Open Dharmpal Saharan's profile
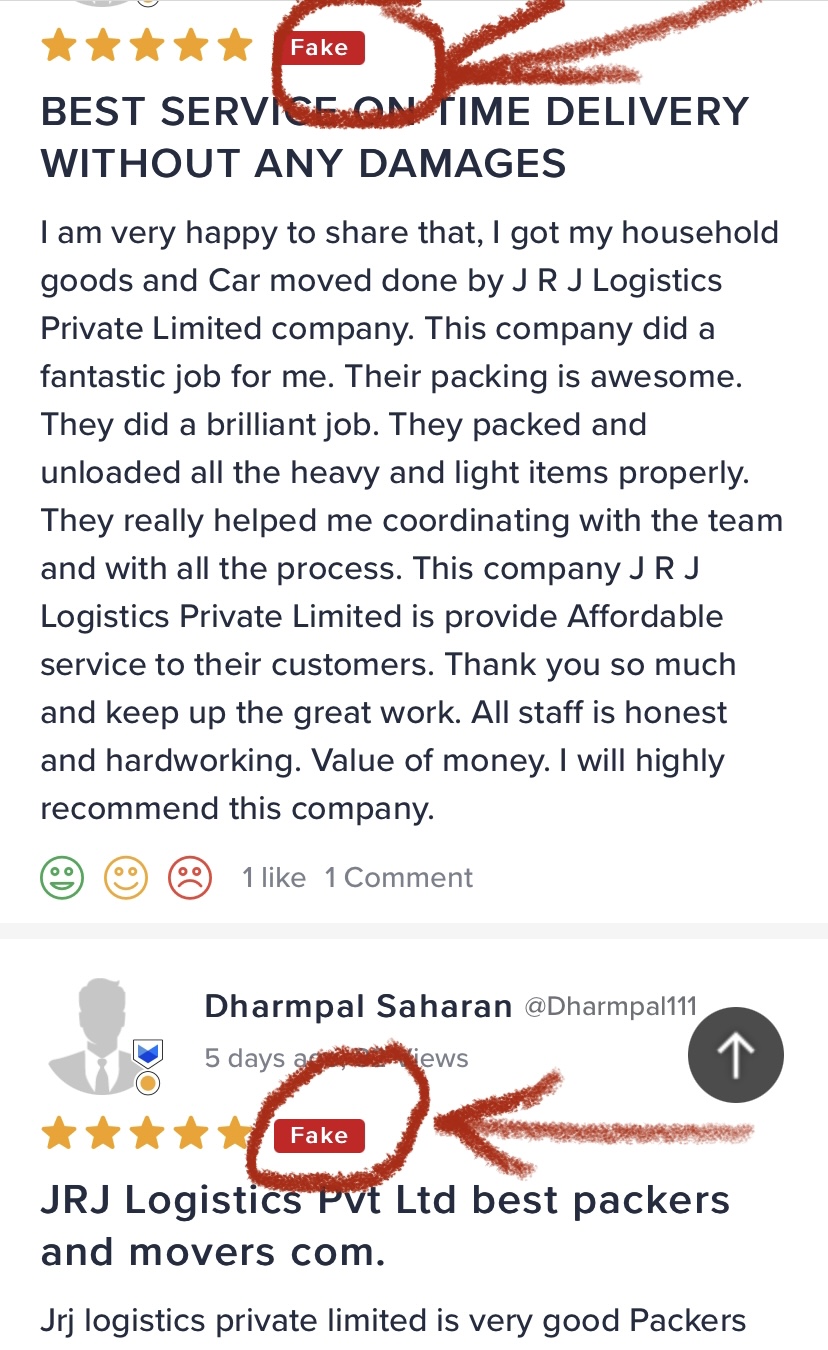Viewport: 828px width, 1350px height. 358,1006
